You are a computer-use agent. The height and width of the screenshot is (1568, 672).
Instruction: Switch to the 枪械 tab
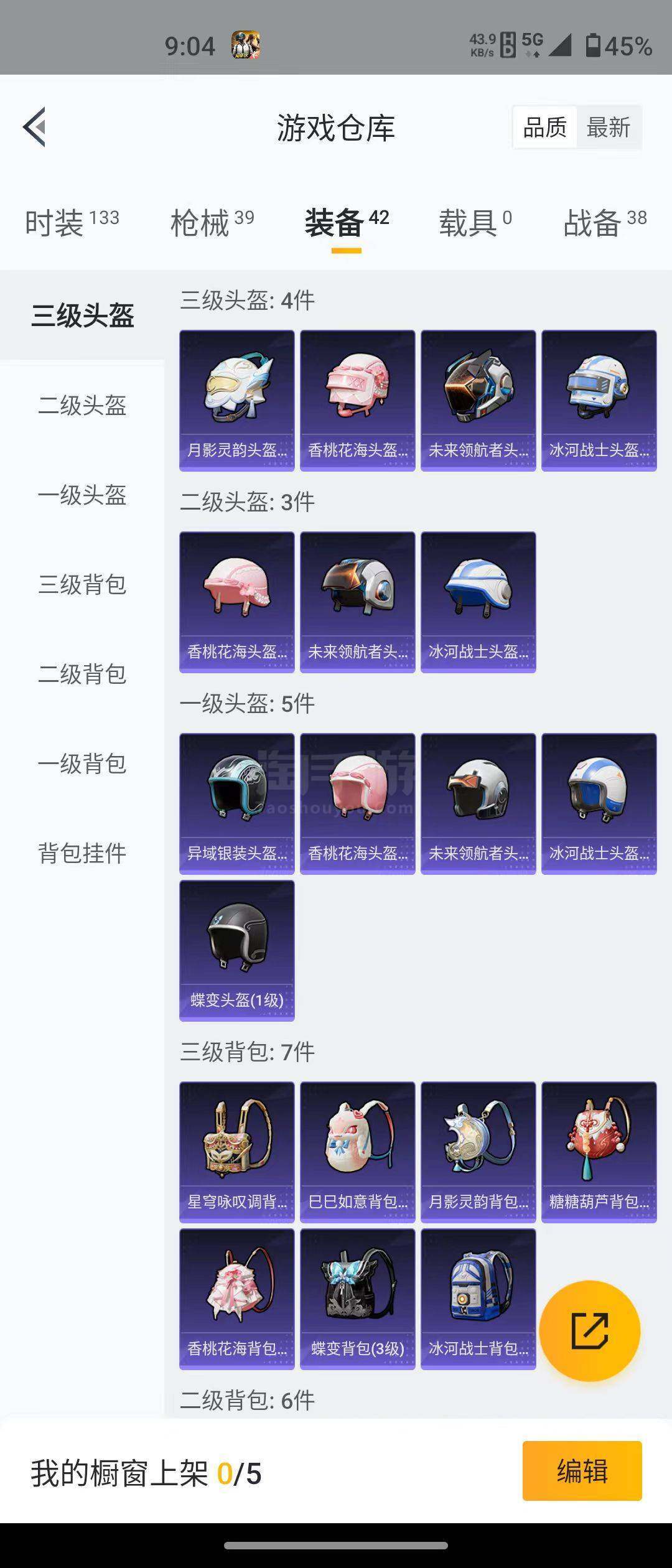point(212,222)
